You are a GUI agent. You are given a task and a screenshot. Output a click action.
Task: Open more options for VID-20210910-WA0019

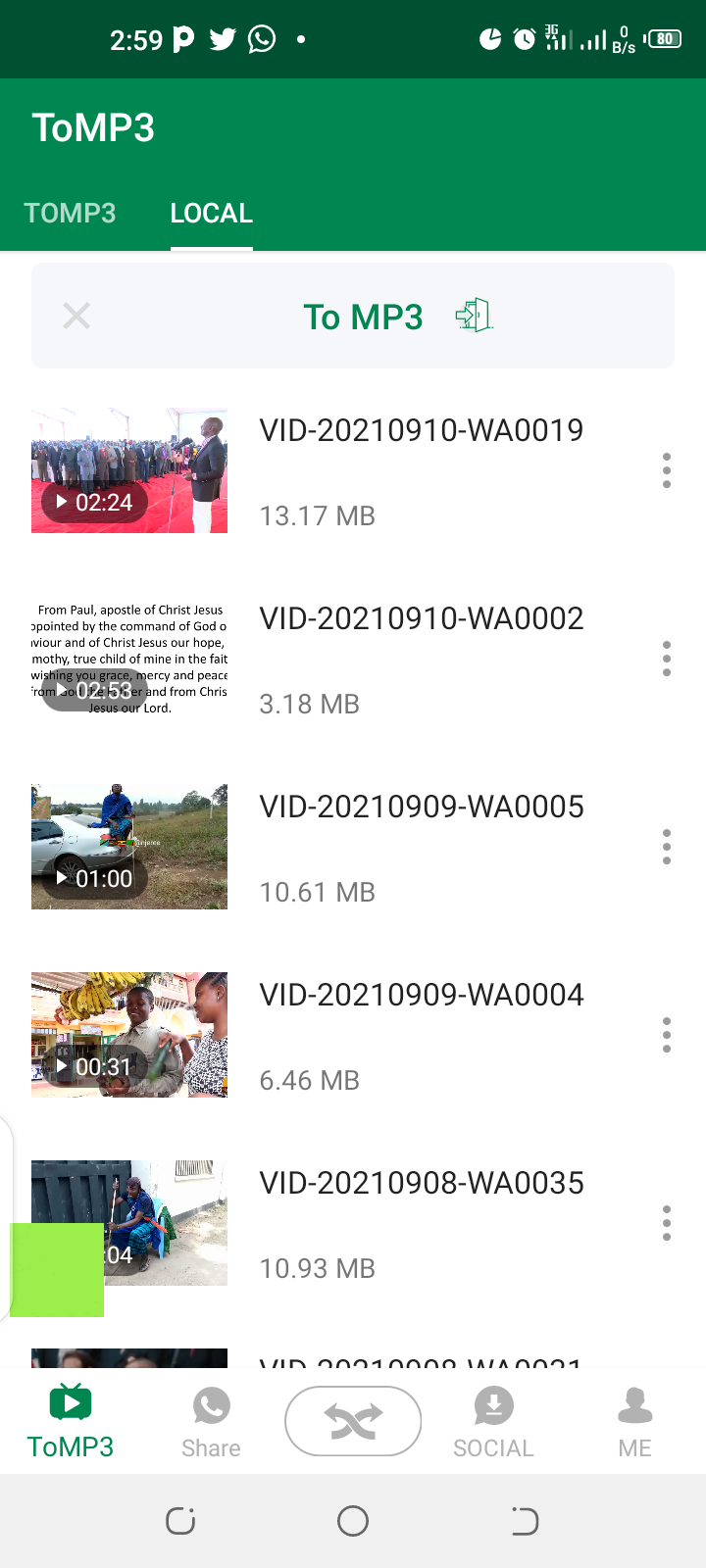coord(667,470)
